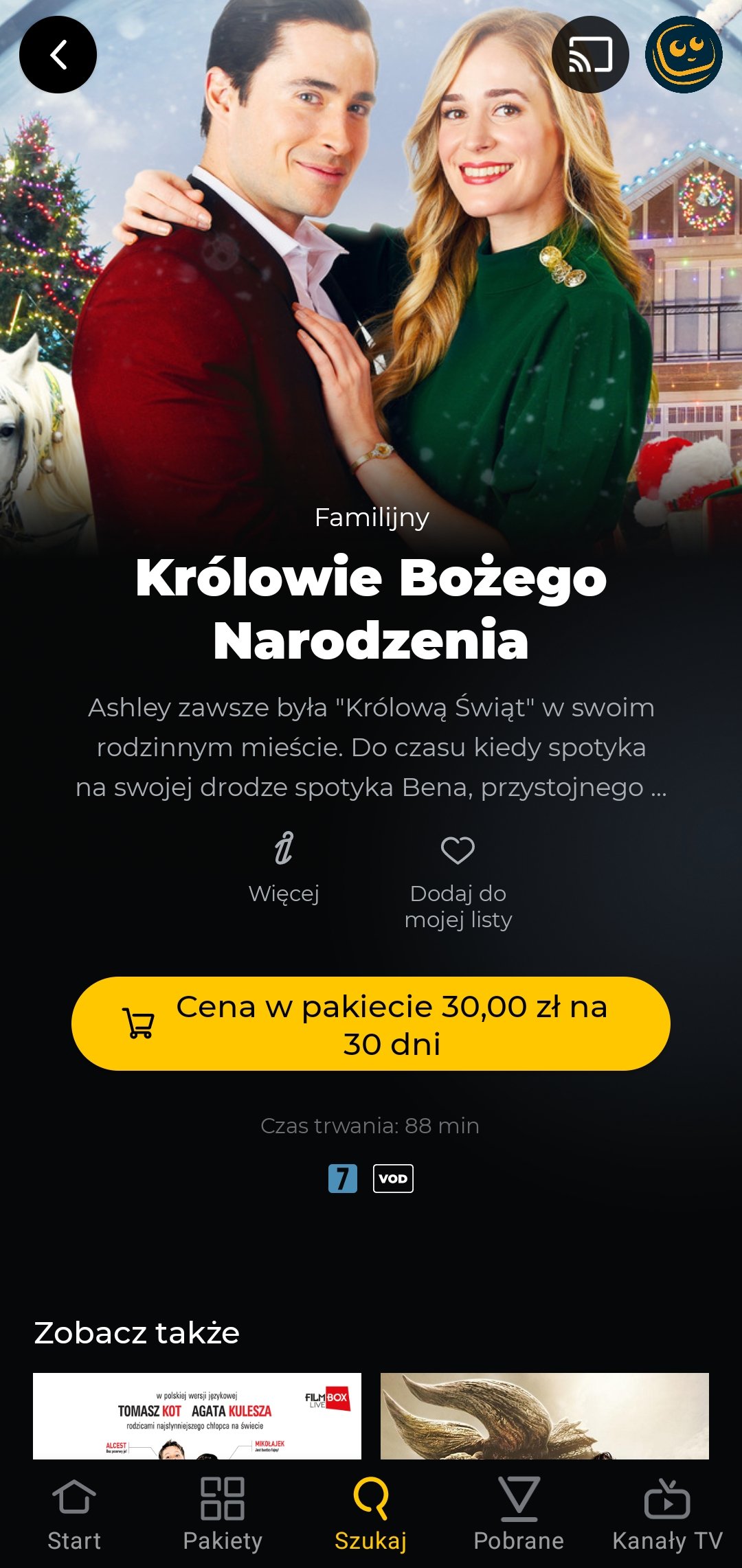Open the second Zobacz także thumbnail
Viewport: 742px width, 1568px height.
(x=545, y=1416)
